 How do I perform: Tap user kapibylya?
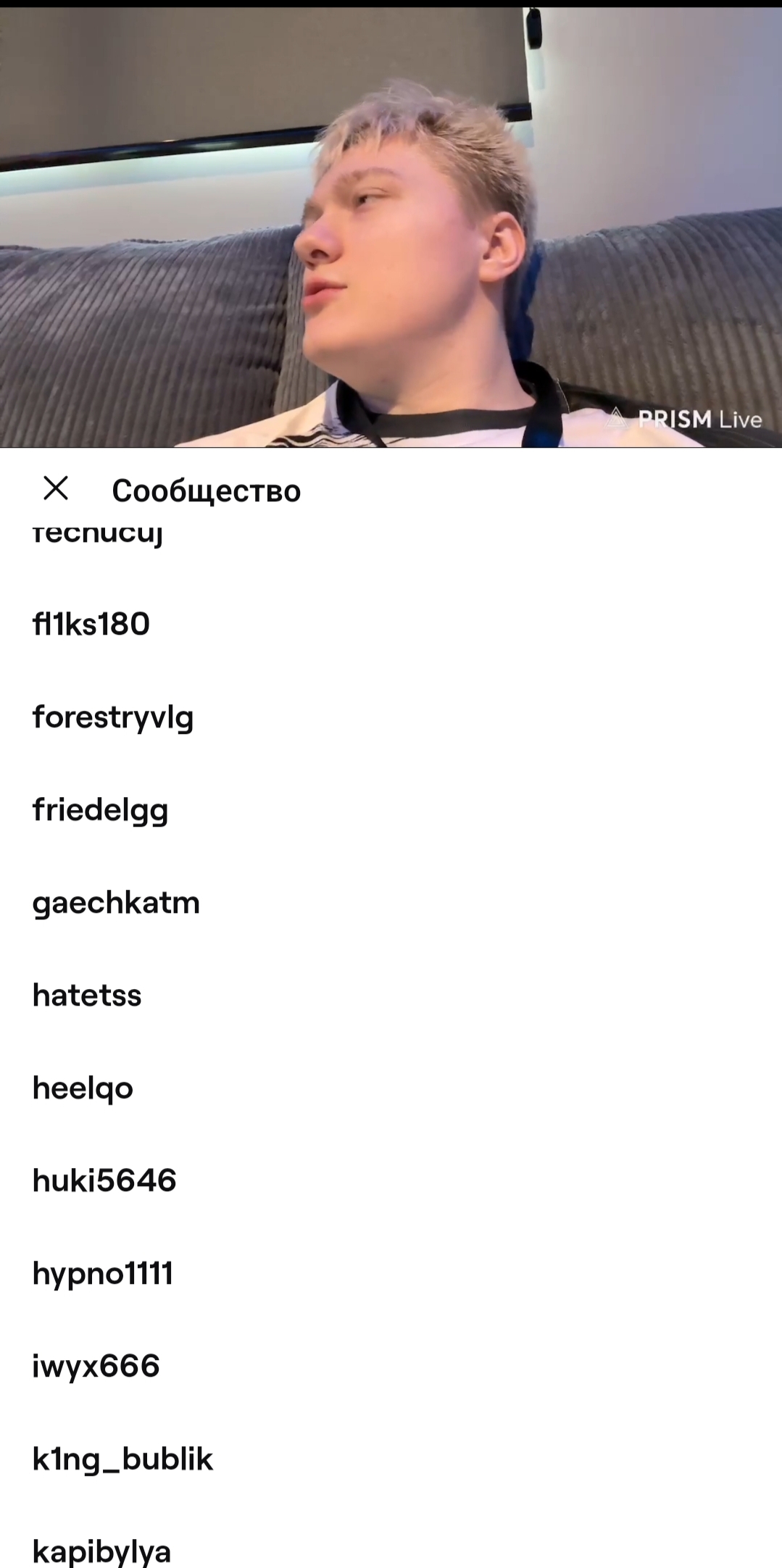click(101, 1551)
